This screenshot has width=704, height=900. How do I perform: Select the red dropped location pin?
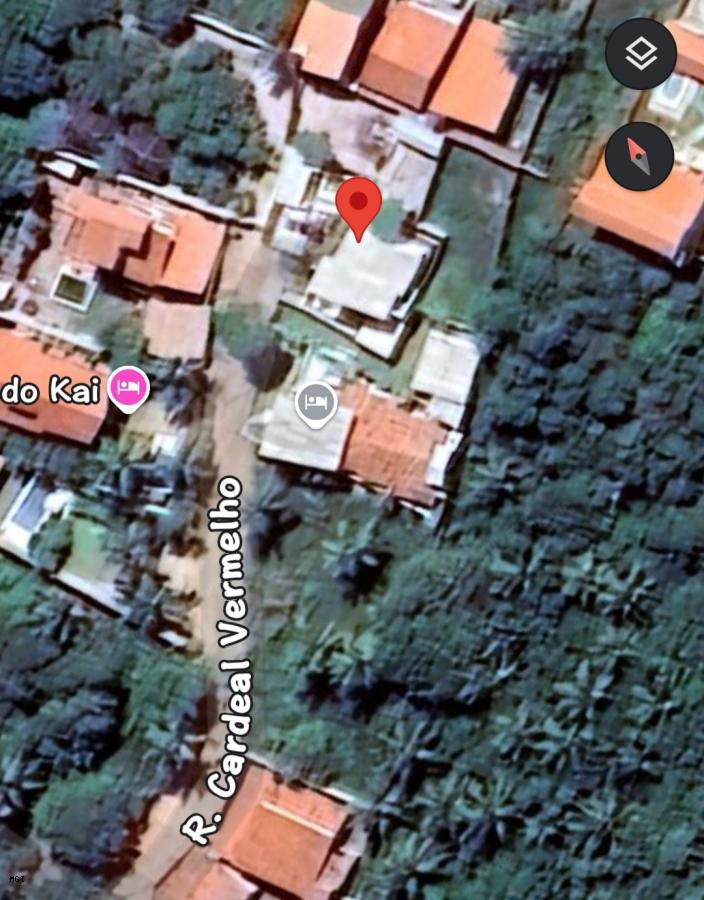[358, 204]
